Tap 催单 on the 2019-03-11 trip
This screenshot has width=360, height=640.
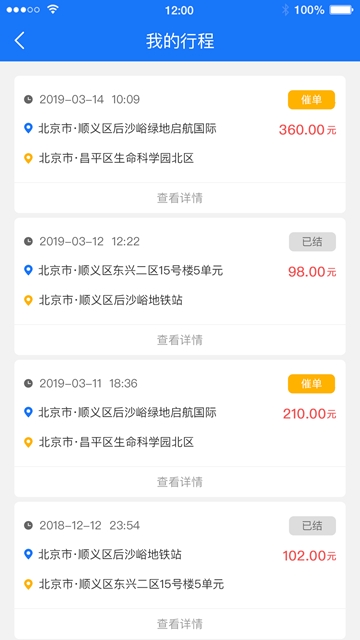[311, 384]
